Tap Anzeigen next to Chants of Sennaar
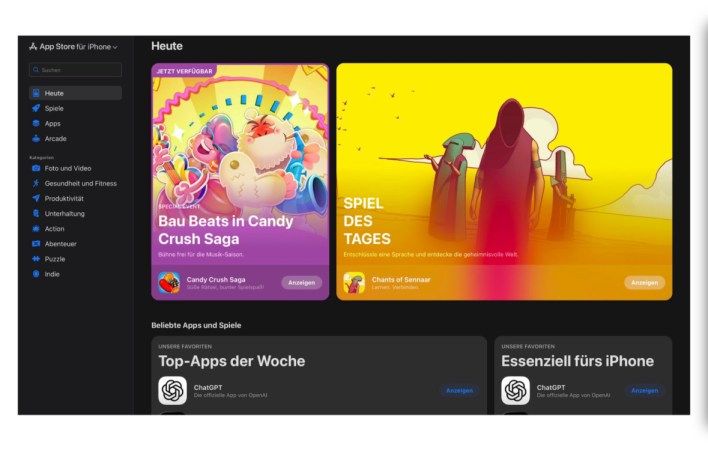The image size is (708, 465). pos(644,283)
